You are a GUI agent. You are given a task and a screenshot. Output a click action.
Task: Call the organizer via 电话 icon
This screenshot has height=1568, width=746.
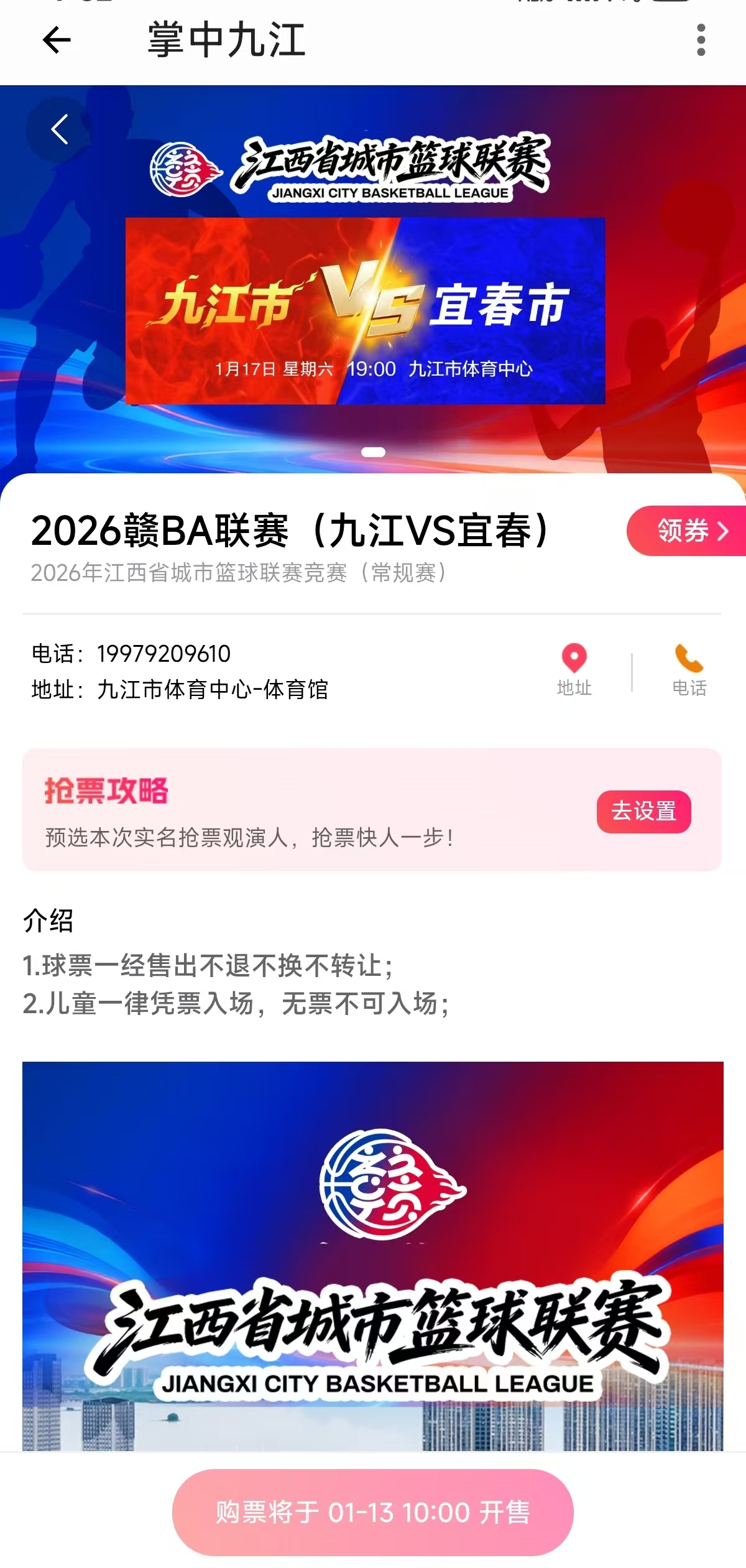689,669
